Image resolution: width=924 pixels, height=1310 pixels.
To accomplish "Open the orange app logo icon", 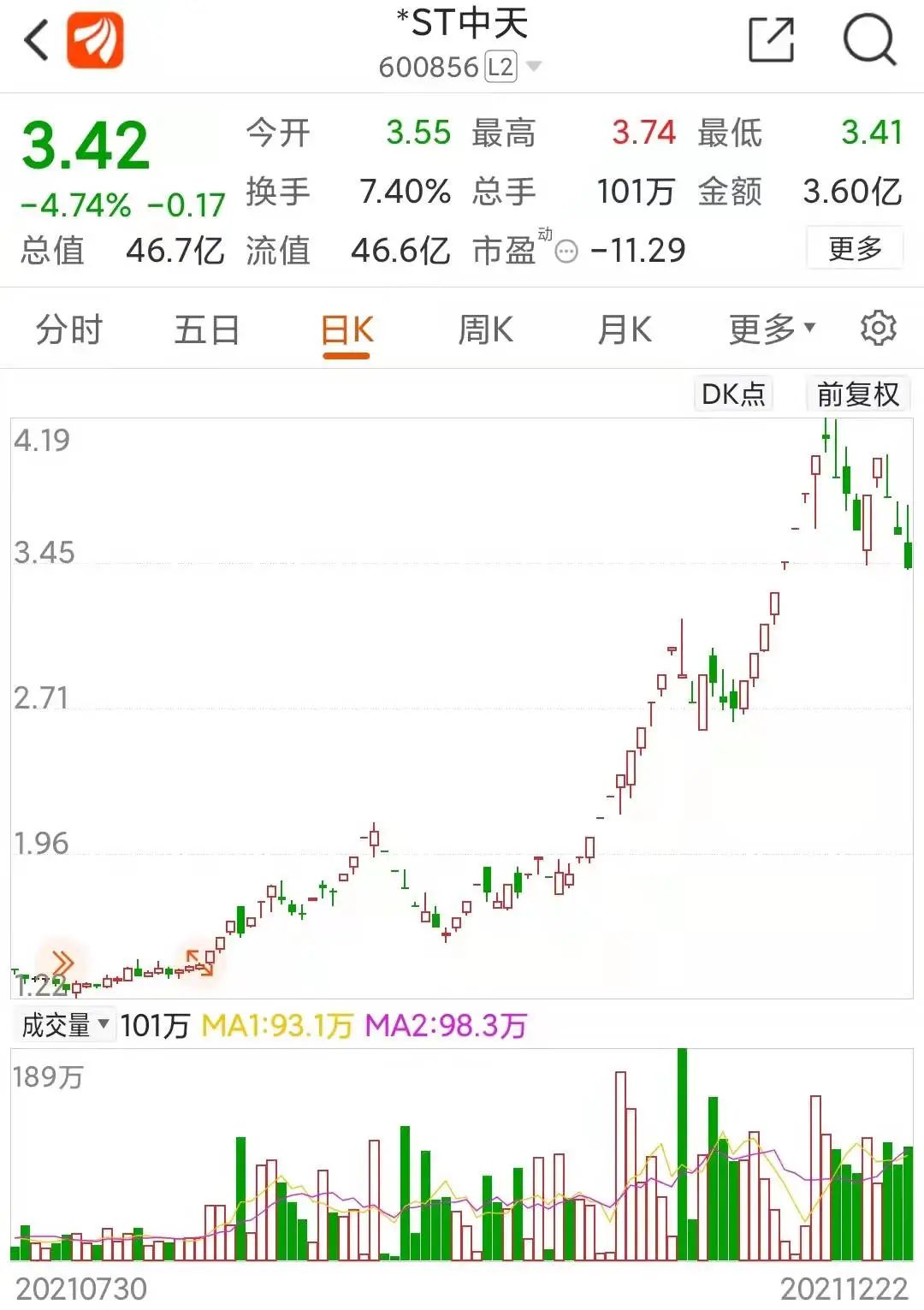I will pos(95,40).
